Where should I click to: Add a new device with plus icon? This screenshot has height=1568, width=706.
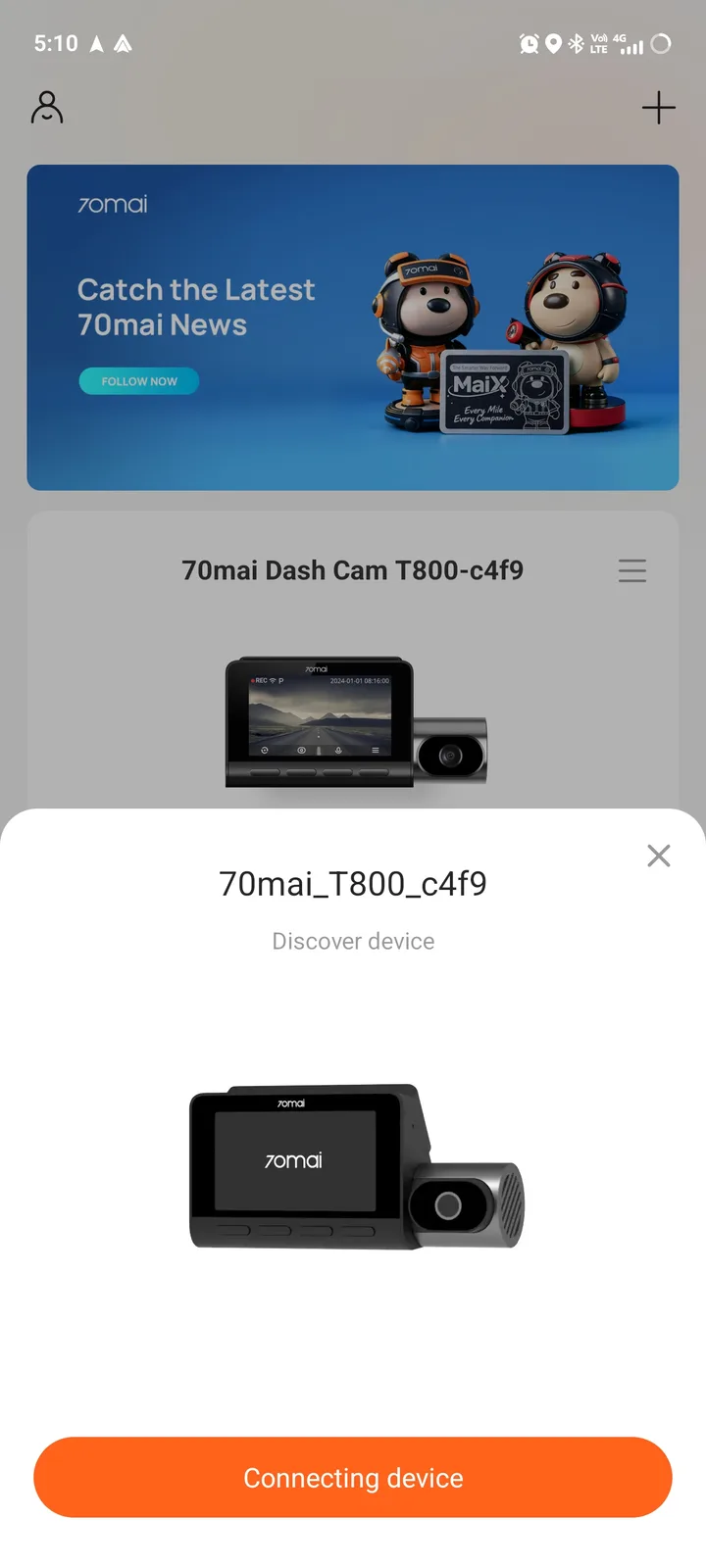point(659,108)
